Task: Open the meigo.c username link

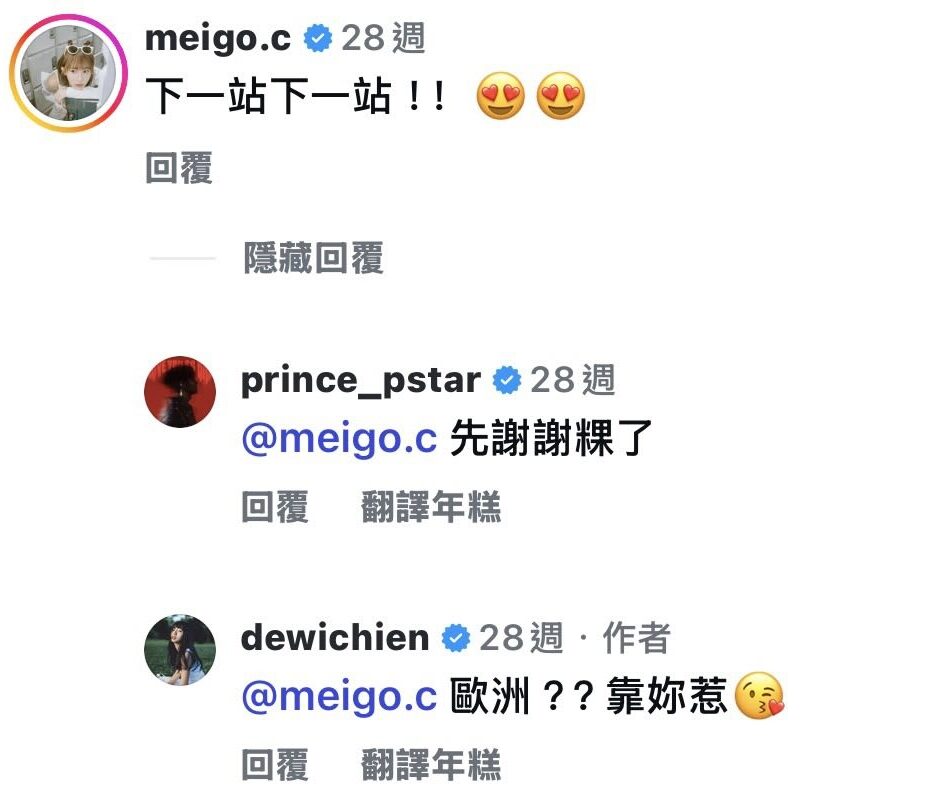Action: [218, 39]
